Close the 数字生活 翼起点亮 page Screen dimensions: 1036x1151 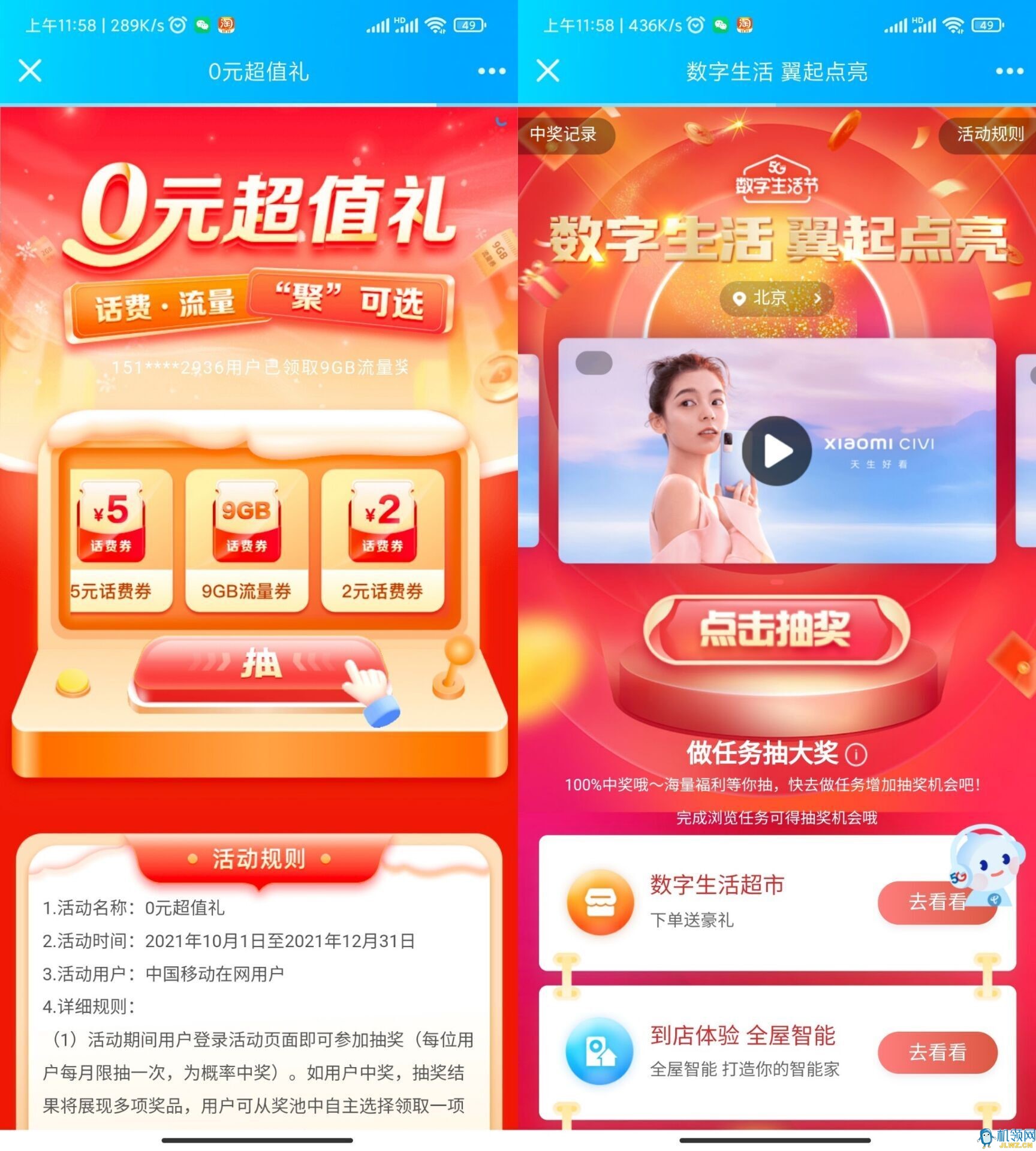547,71
